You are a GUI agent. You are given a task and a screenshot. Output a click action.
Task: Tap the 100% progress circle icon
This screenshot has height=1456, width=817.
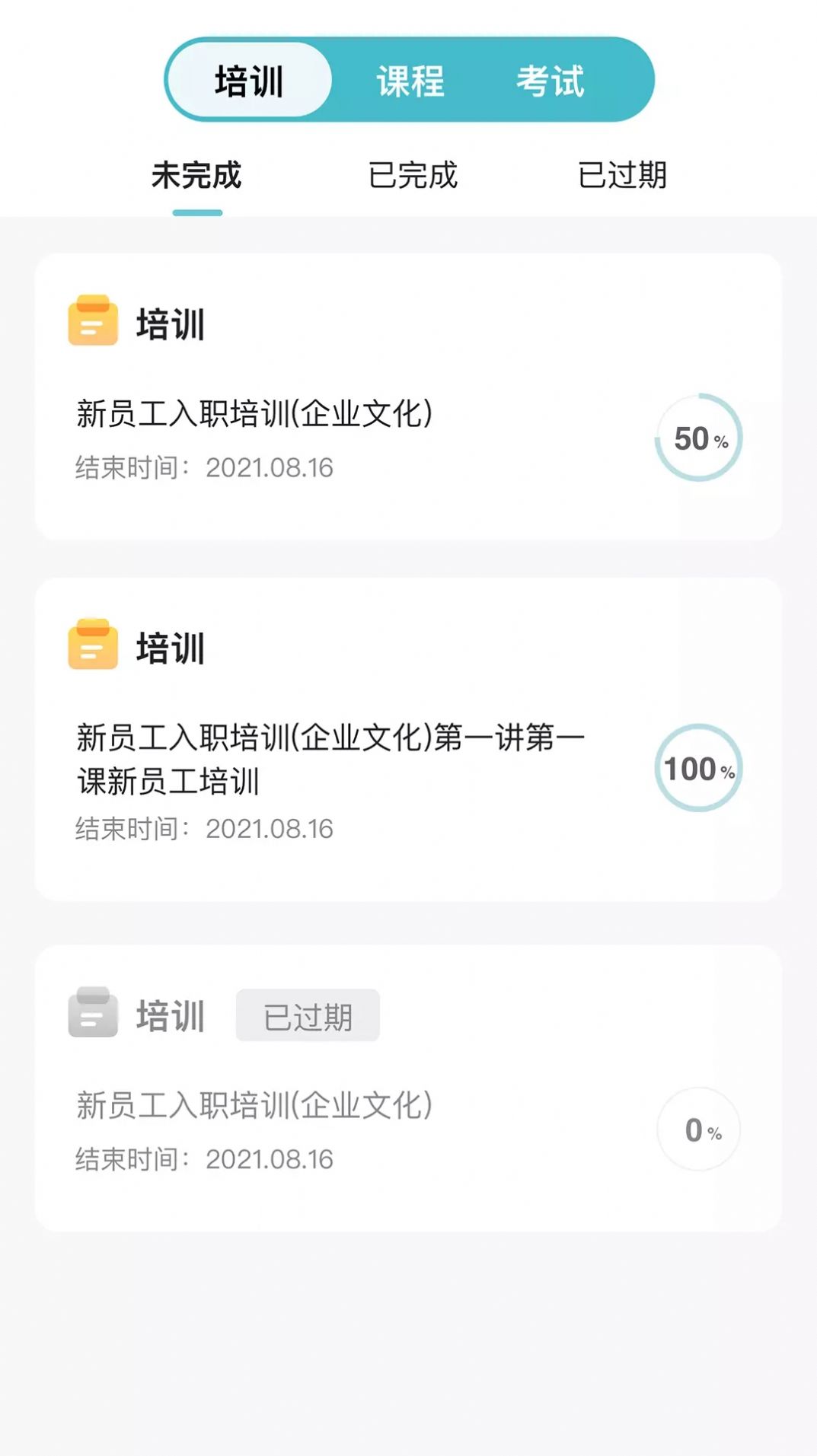[697, 769]
